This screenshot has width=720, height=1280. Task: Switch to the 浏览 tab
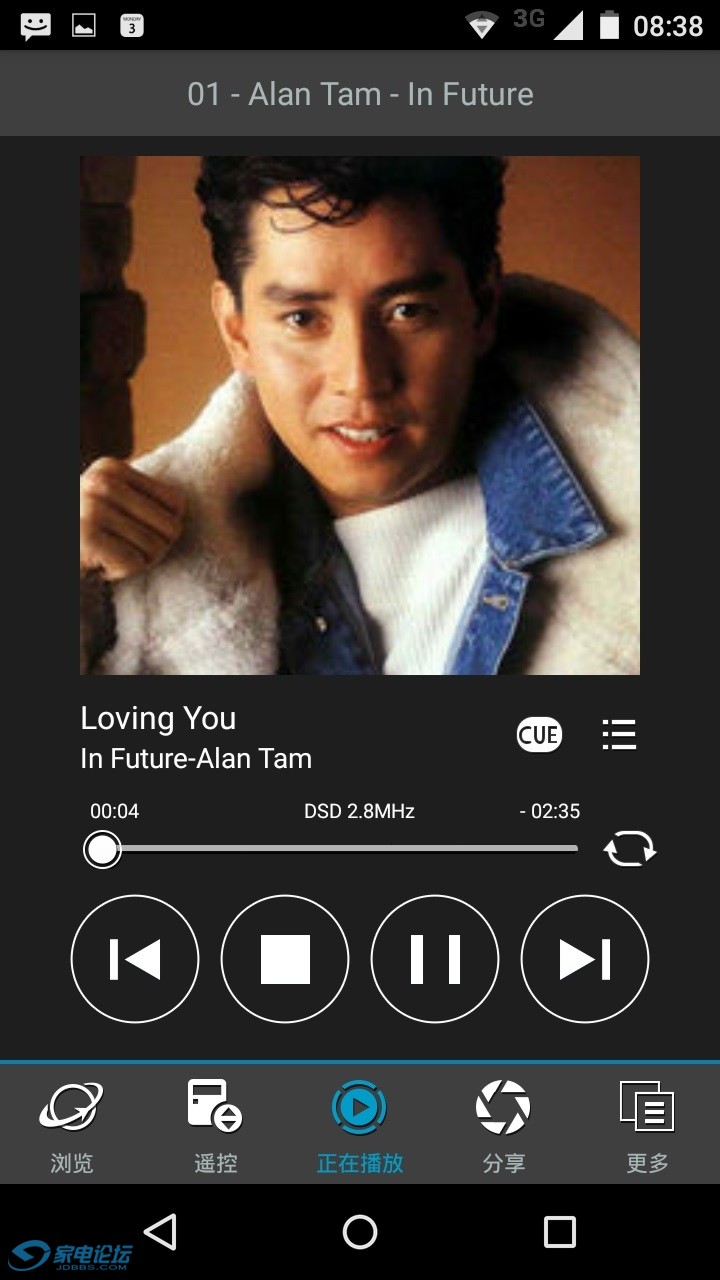click(x=72, y=1125)
